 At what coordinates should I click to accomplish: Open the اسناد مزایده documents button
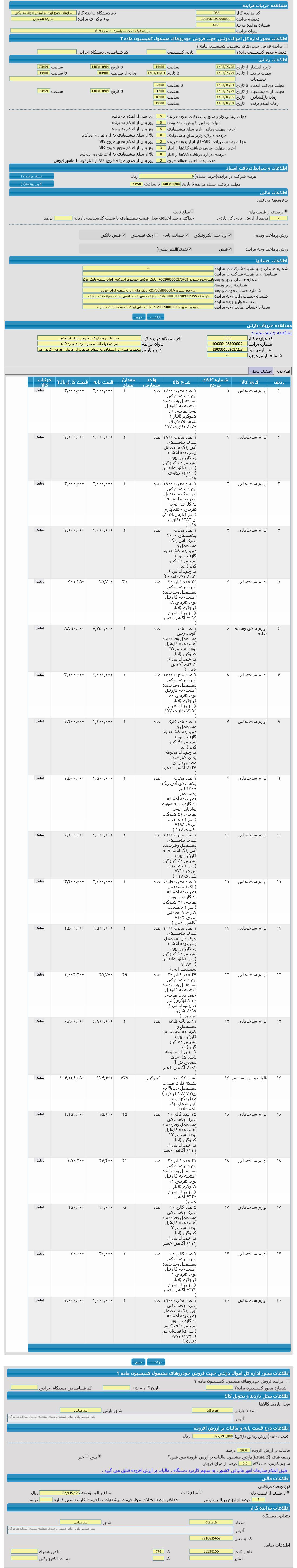pyautogui.click(x=32, y=176)
